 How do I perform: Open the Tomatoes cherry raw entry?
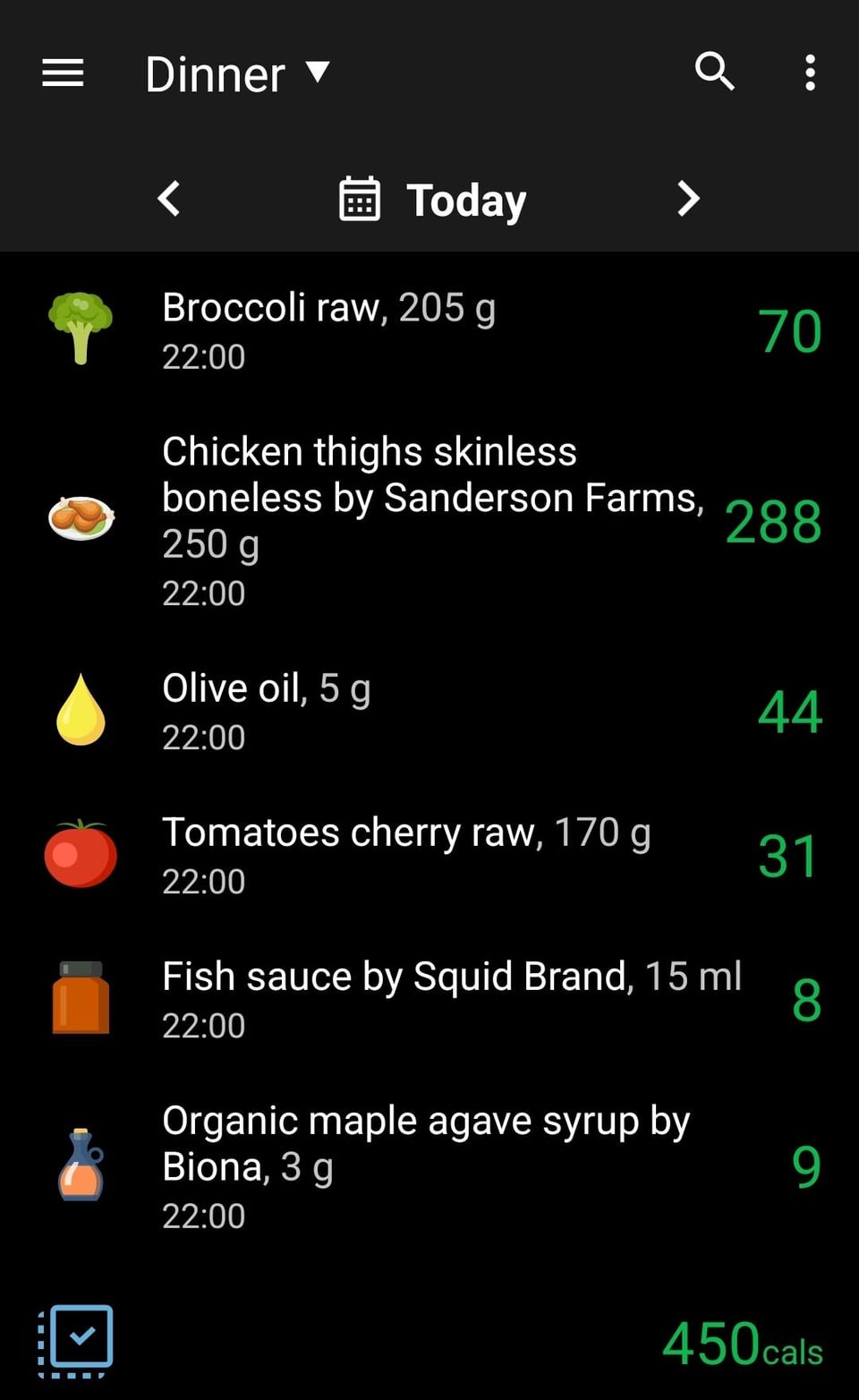click(429, 855)
